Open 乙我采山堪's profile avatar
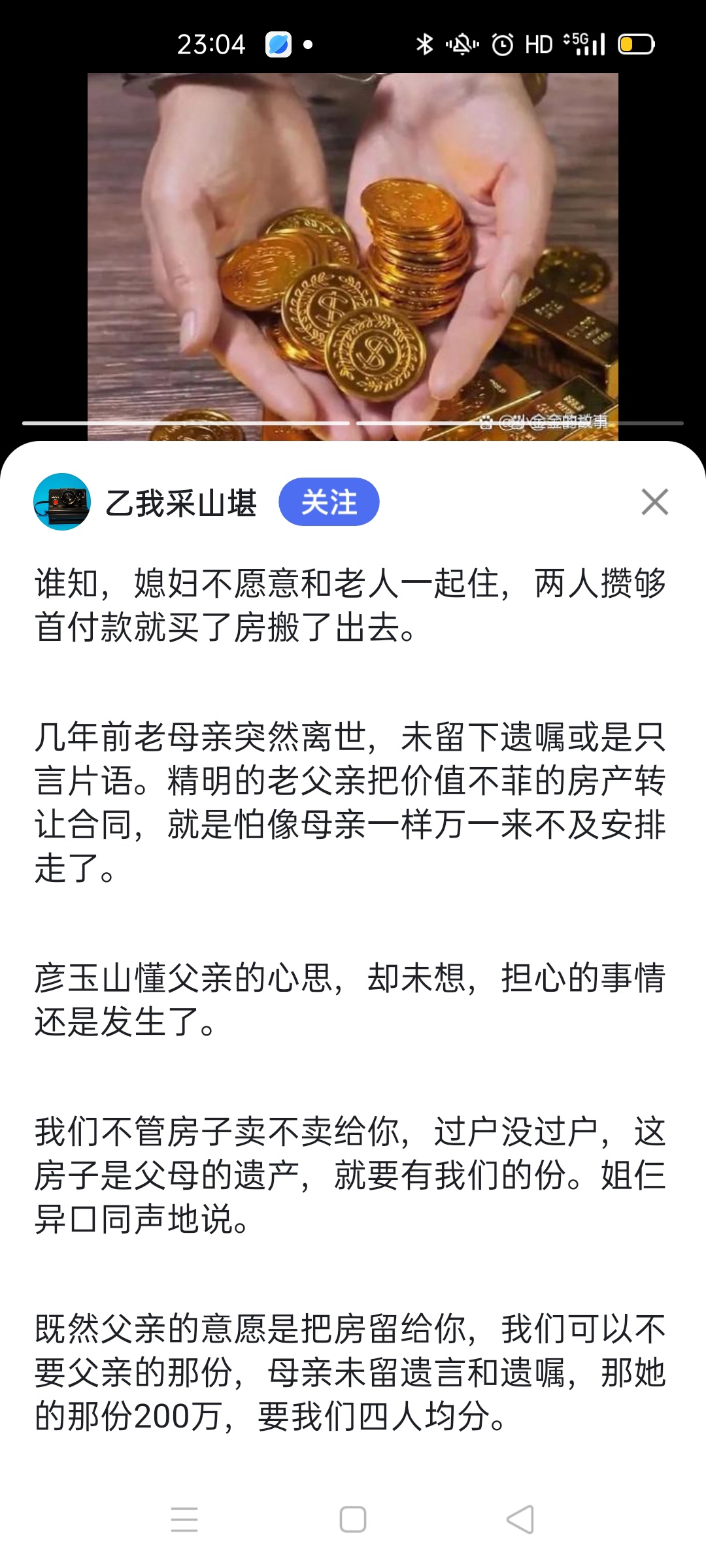706x1568 pixels. pos(62,502)
